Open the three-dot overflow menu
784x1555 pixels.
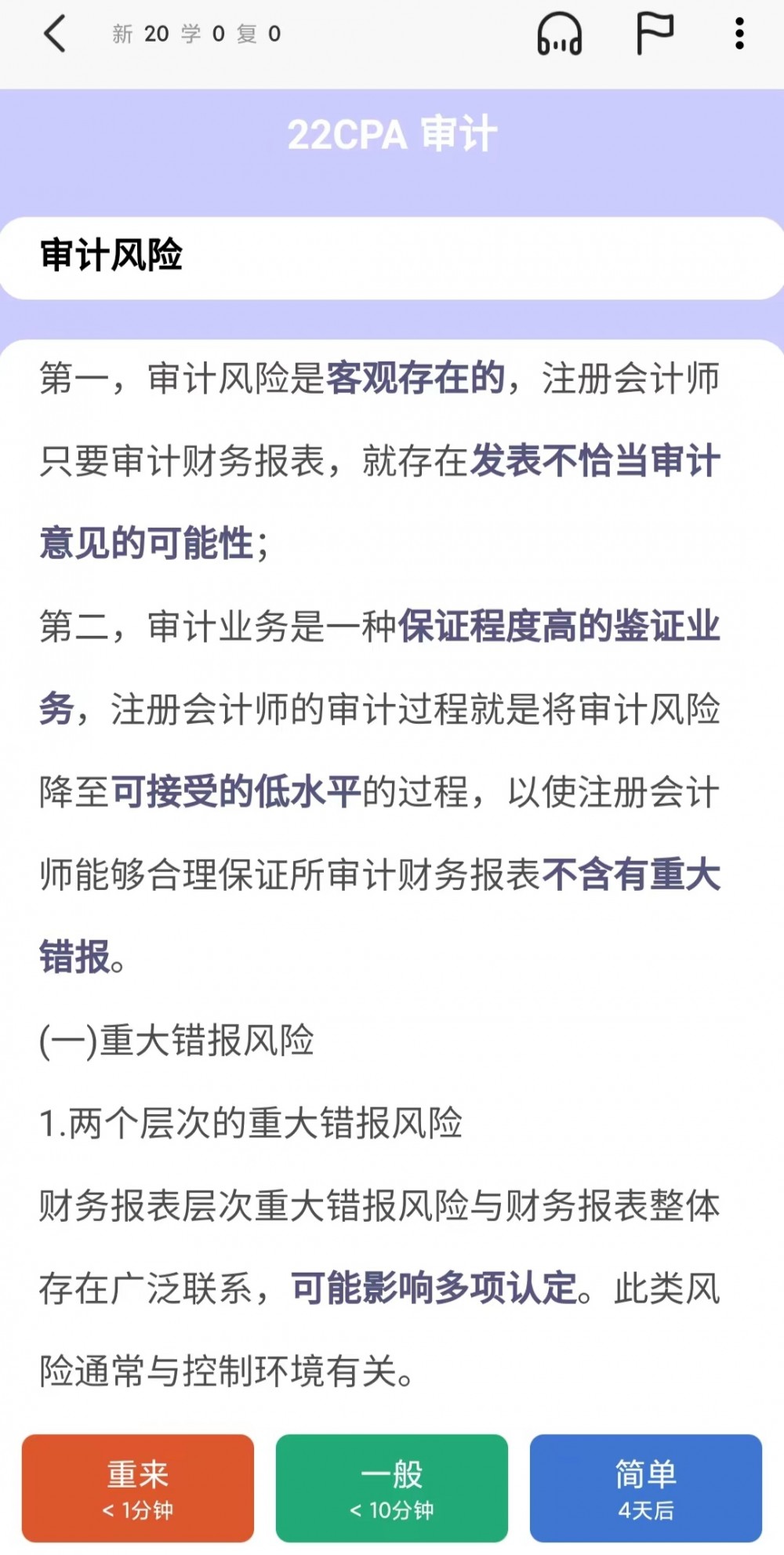739,35
